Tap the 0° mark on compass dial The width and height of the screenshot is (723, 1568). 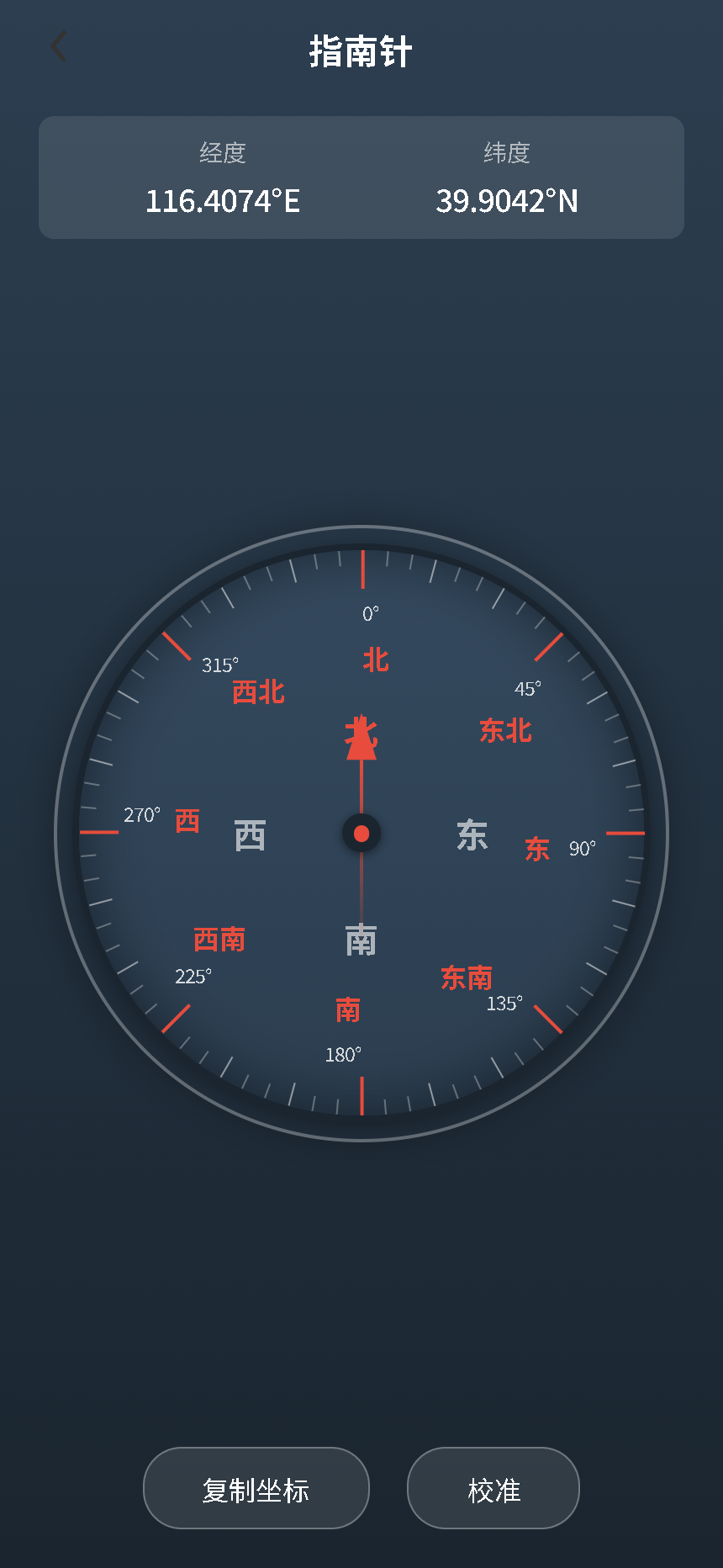372,614
